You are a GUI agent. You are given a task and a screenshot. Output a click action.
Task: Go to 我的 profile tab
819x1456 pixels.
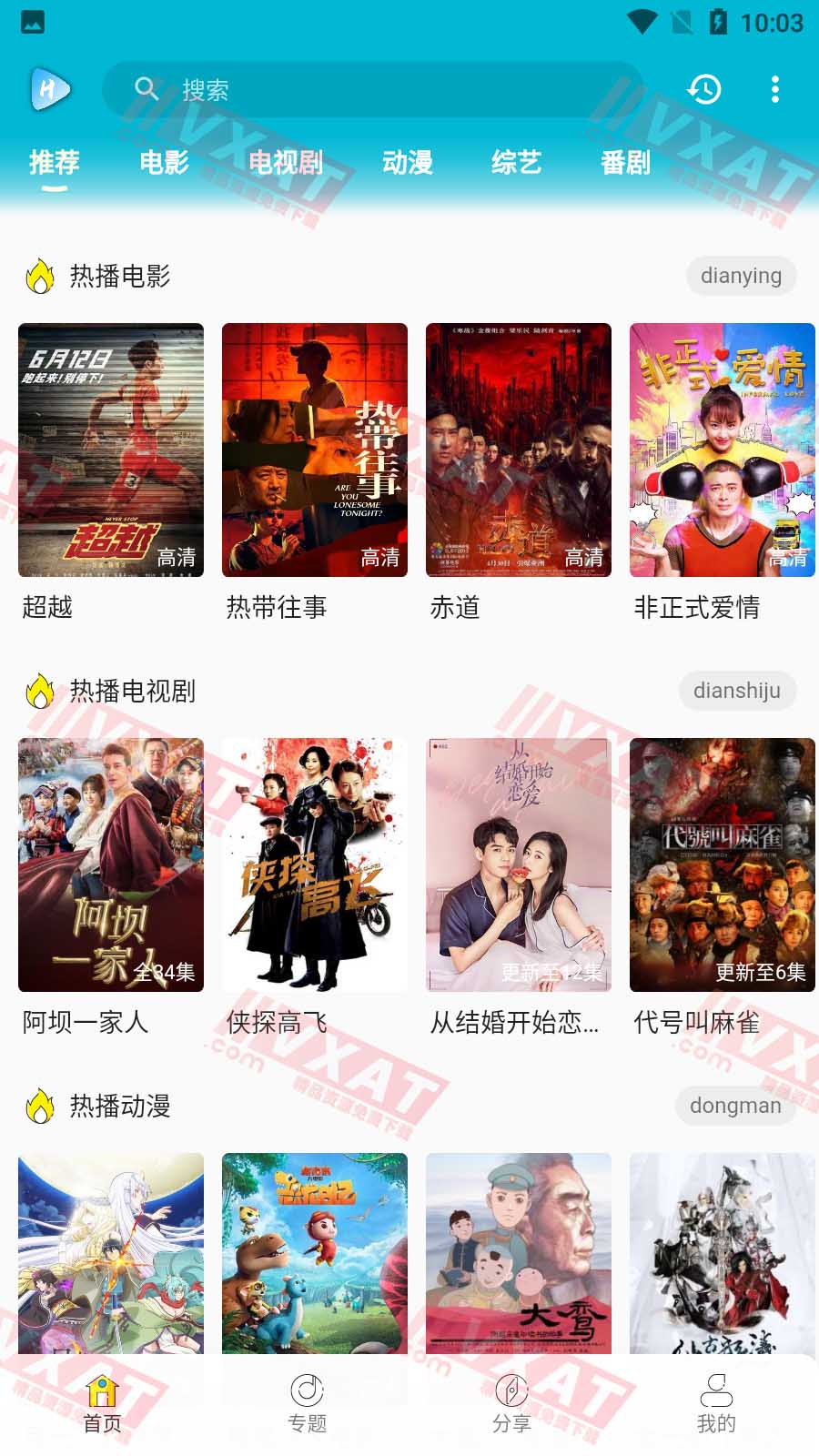716,1404
